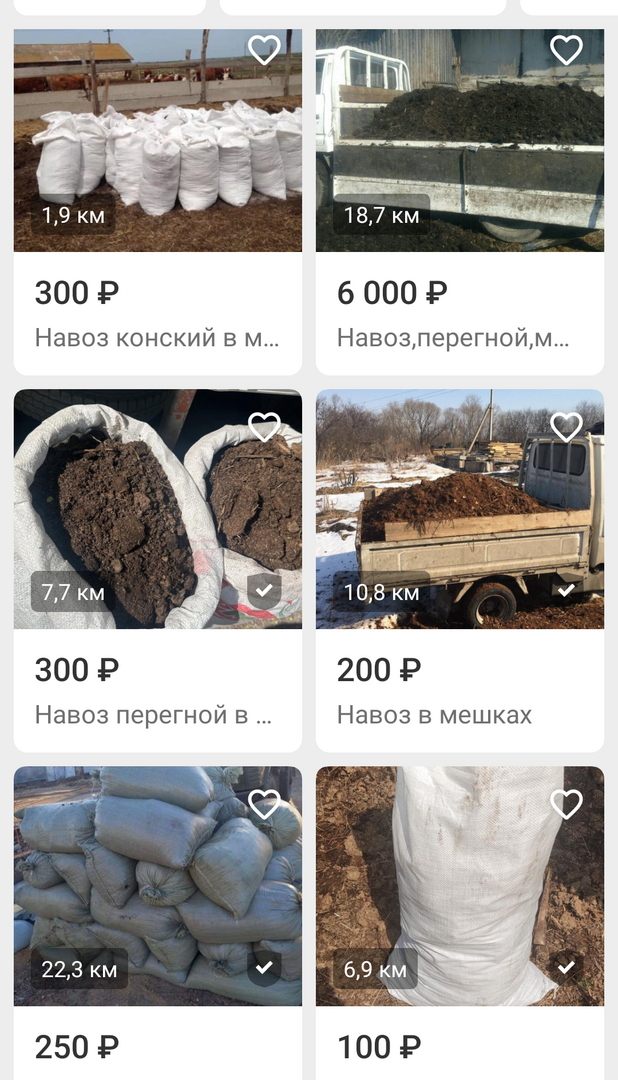The height and width of the screenshot is (1080, 618).
Task: Save the 100 ₽ listing to favorites
Action: (x=566, y=804)
